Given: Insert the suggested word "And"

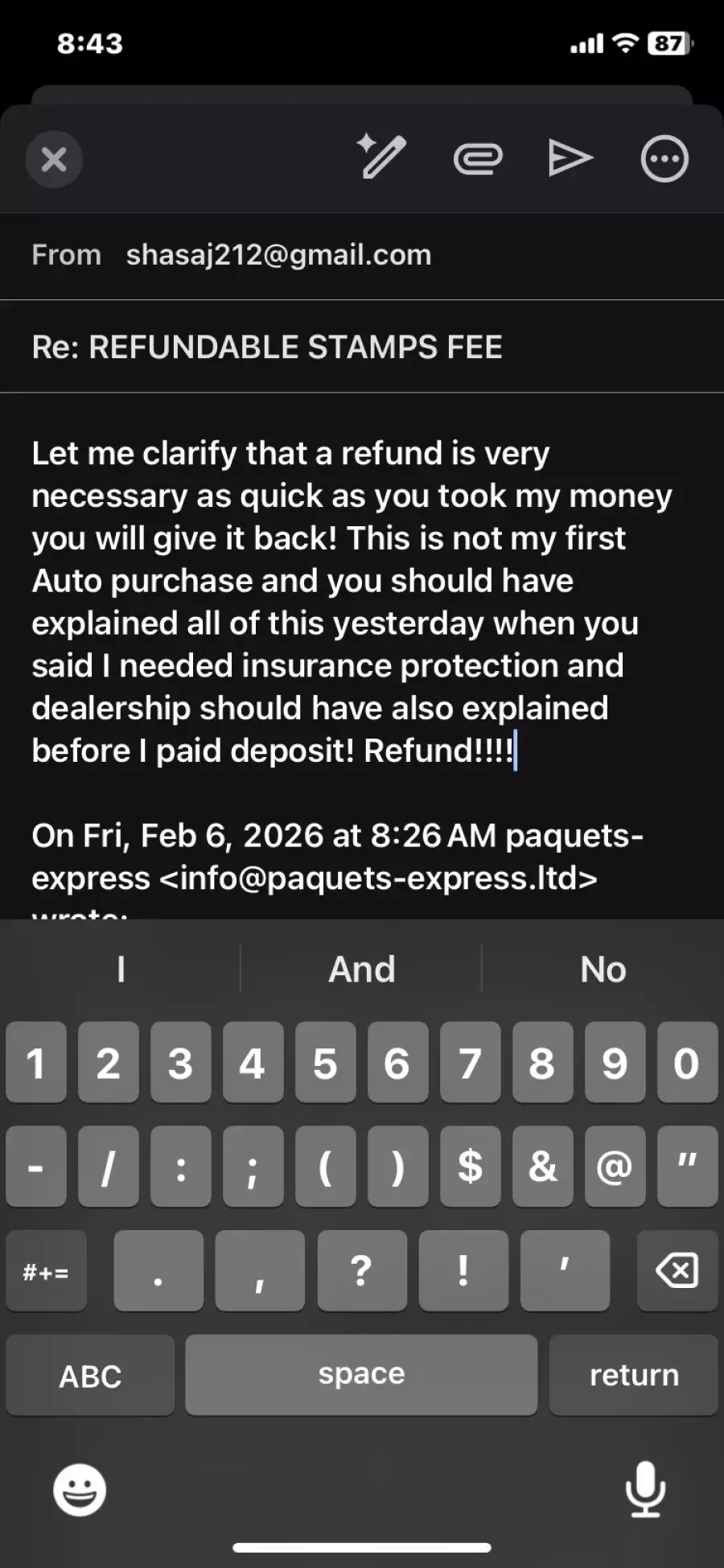Looking at the screenshot, I should pos(362,969).
